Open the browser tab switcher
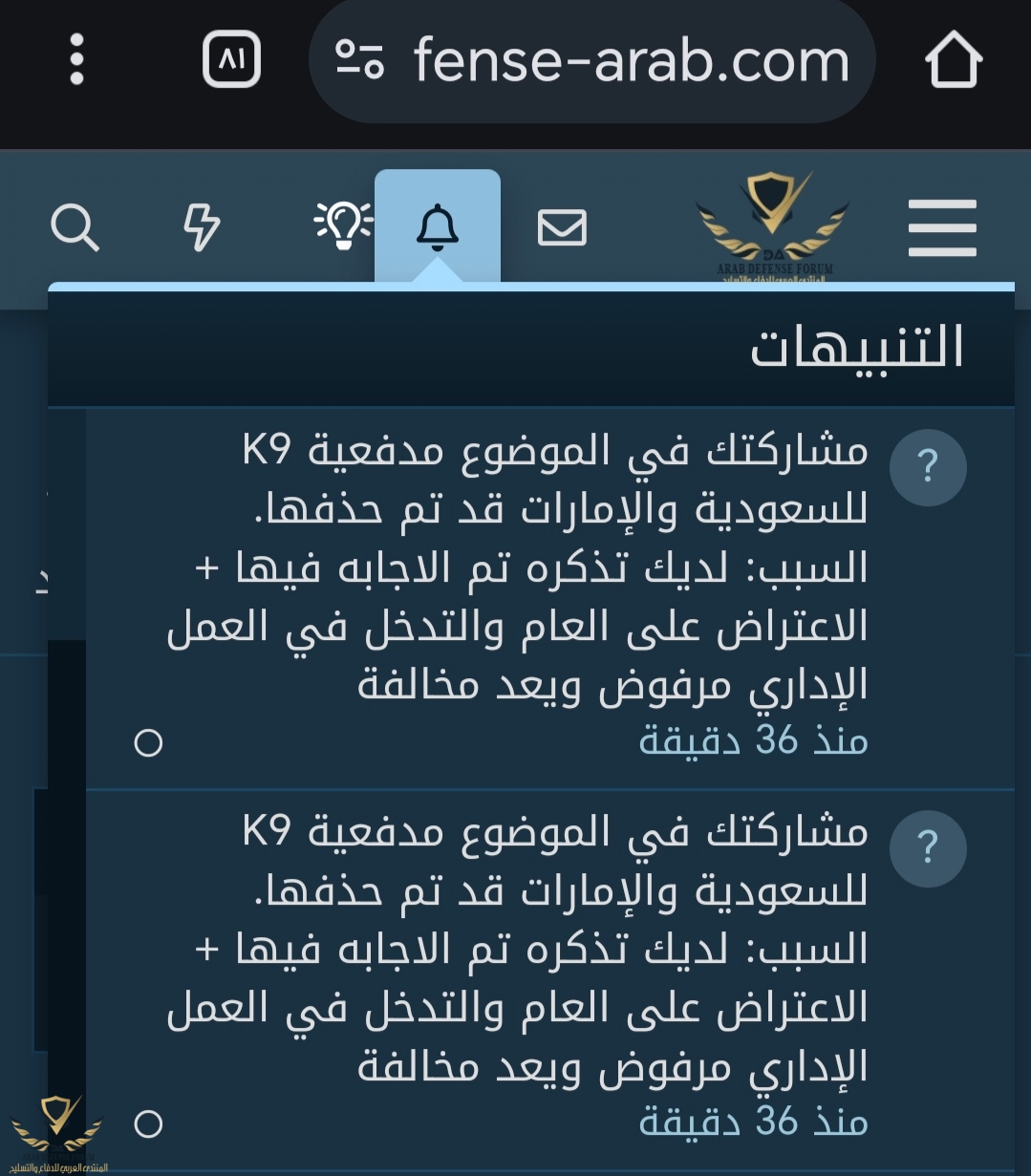1031x1176 pixels. [232, 60]
